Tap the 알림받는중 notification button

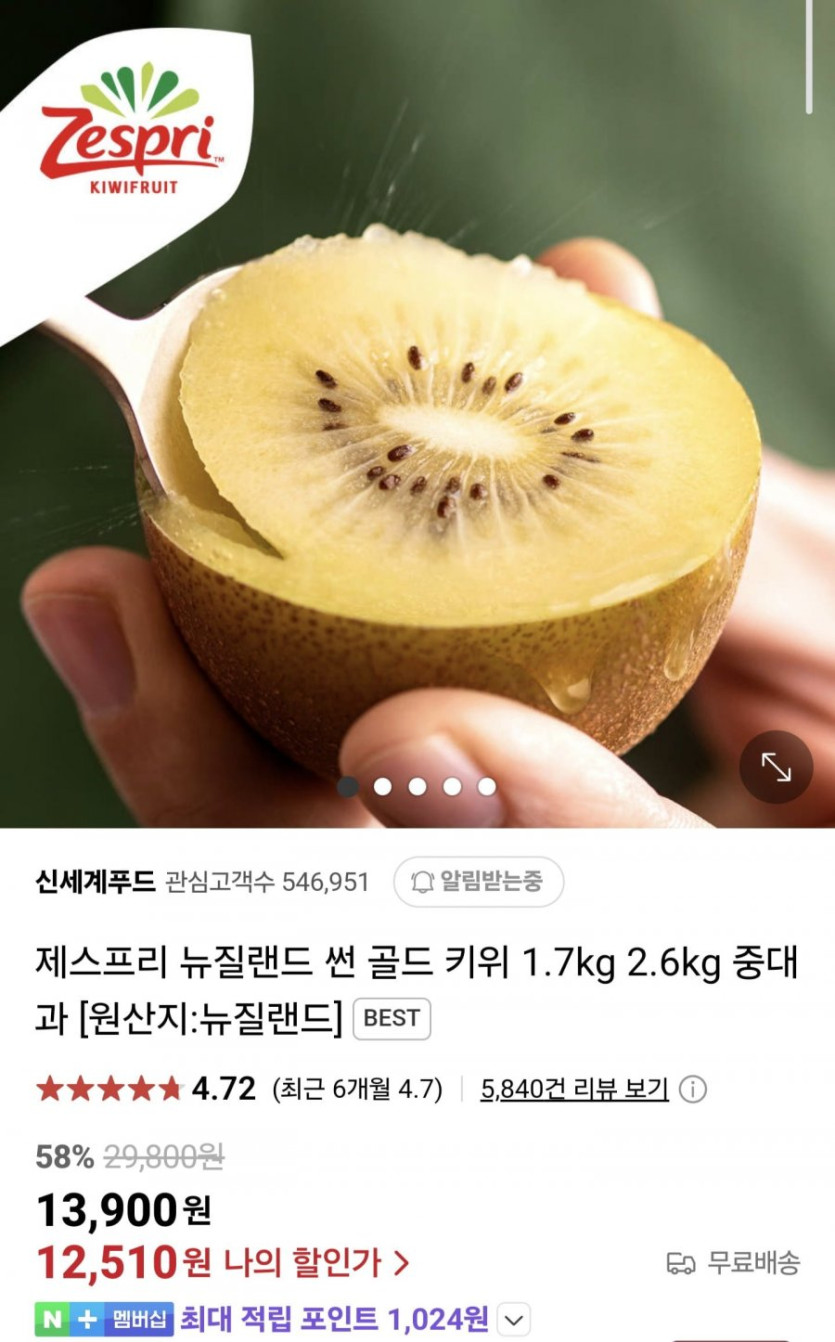point(478,881)
